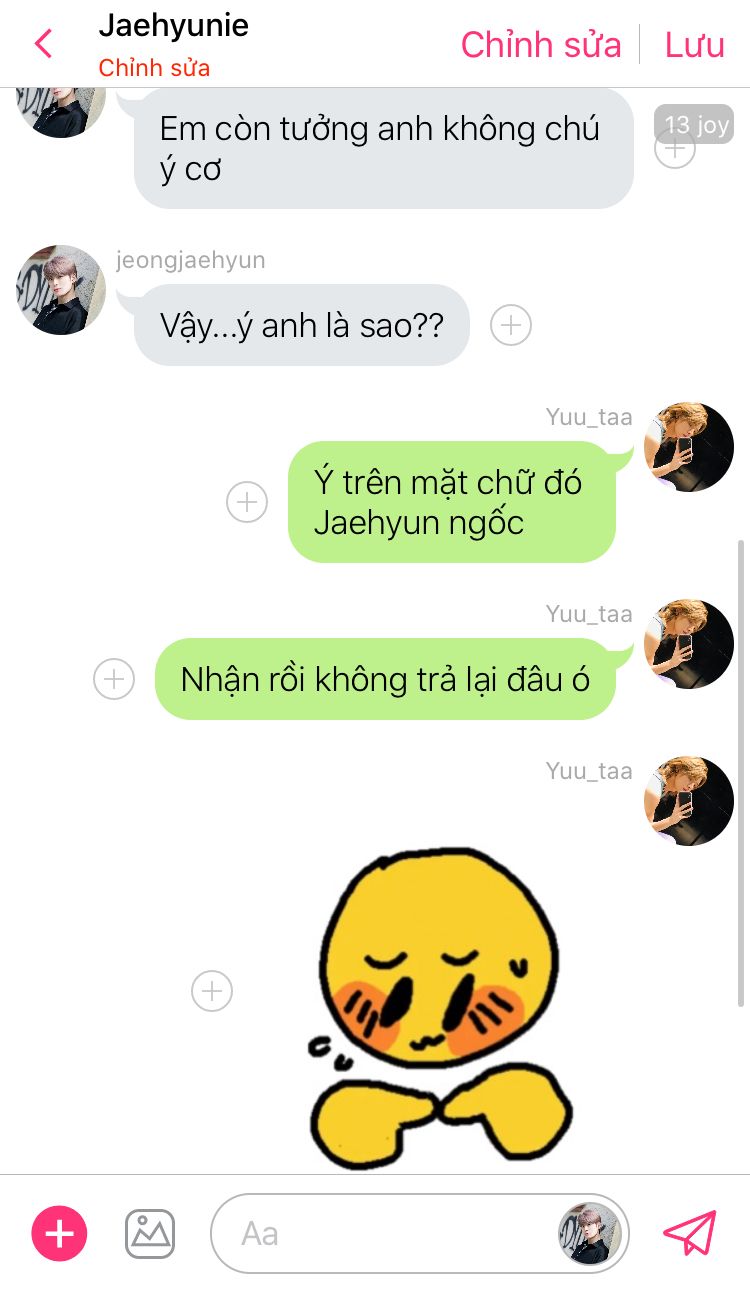The image size is (750, 1294).
Task: Tap Lưu to save the chat
Action: click(695, 45)
